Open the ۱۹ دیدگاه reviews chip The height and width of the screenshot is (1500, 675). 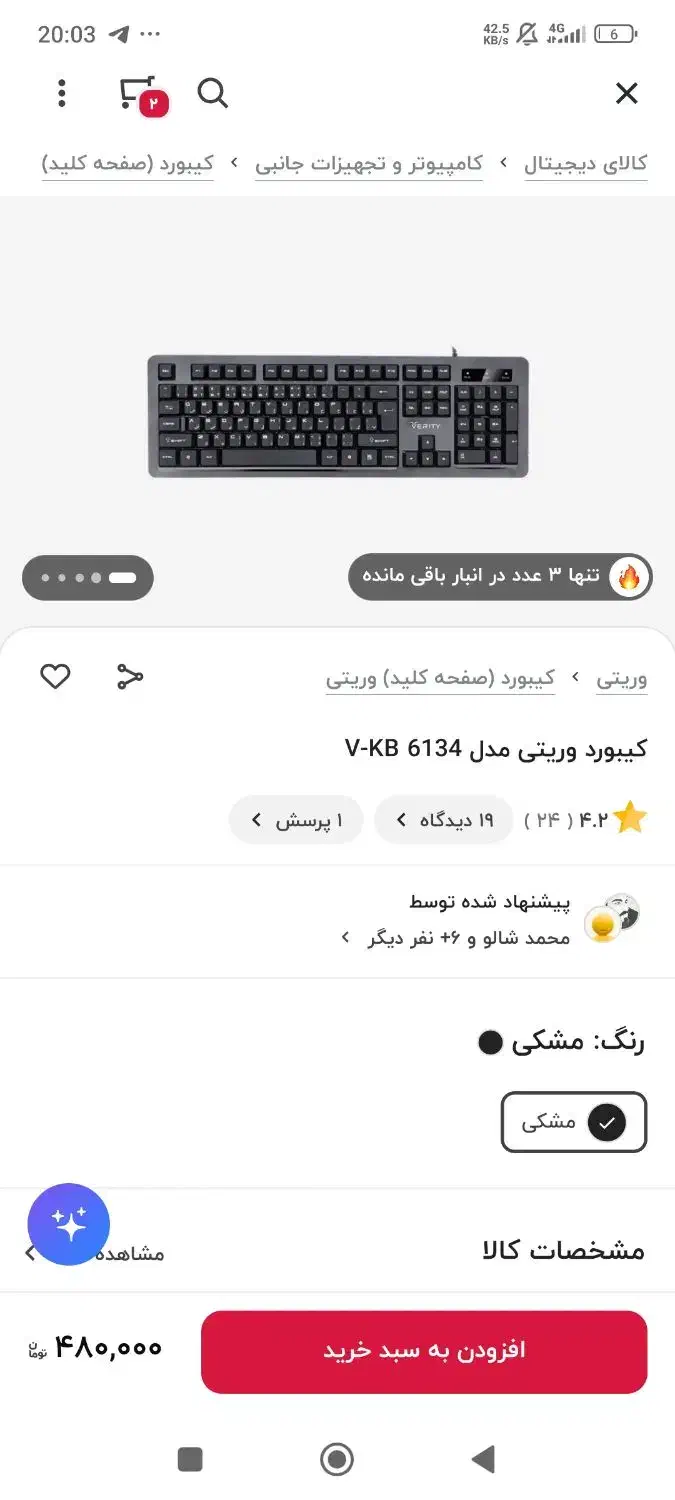click(444, 820)
